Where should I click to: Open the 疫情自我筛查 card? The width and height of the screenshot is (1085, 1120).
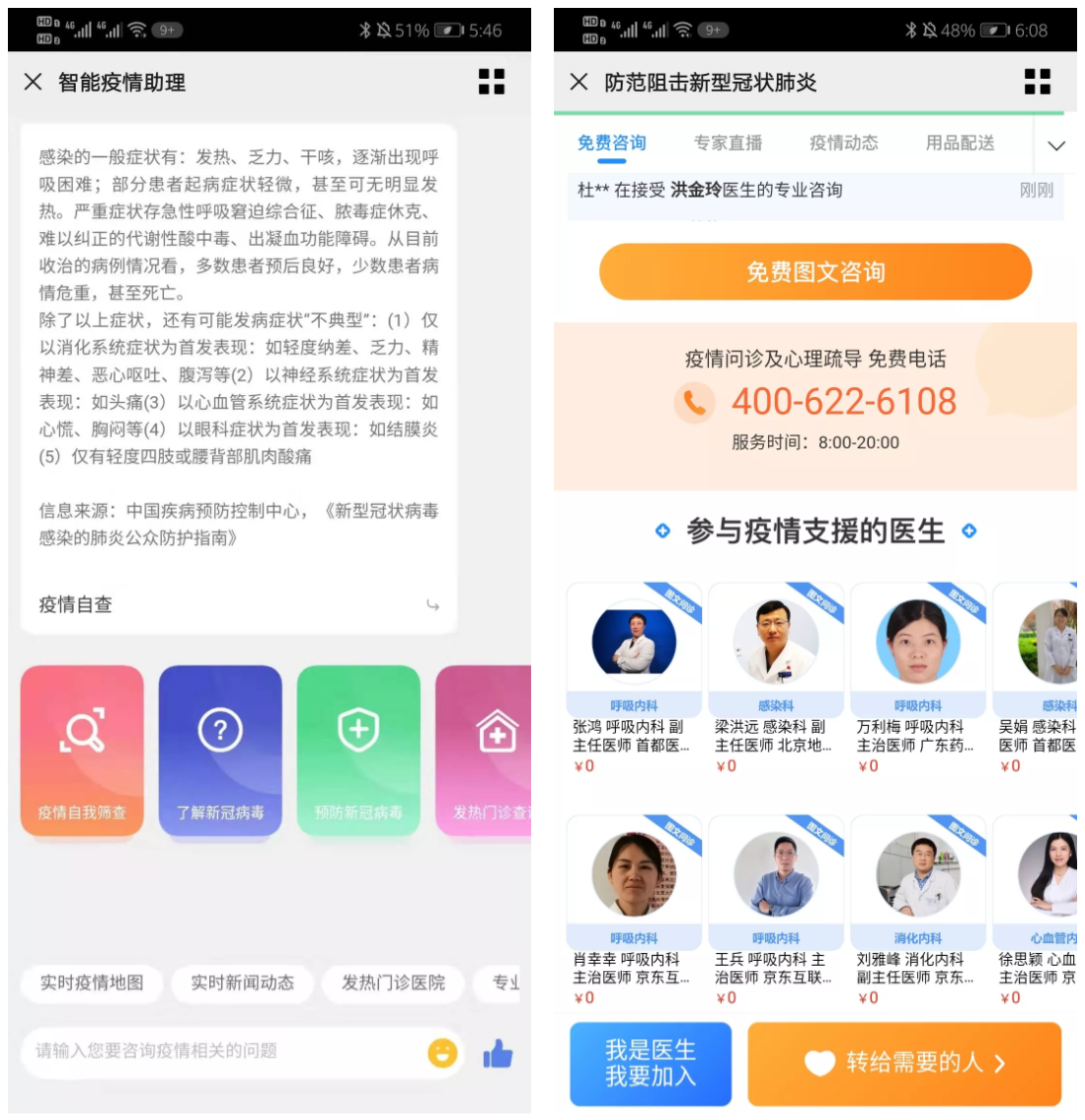(x=82, y=751)
